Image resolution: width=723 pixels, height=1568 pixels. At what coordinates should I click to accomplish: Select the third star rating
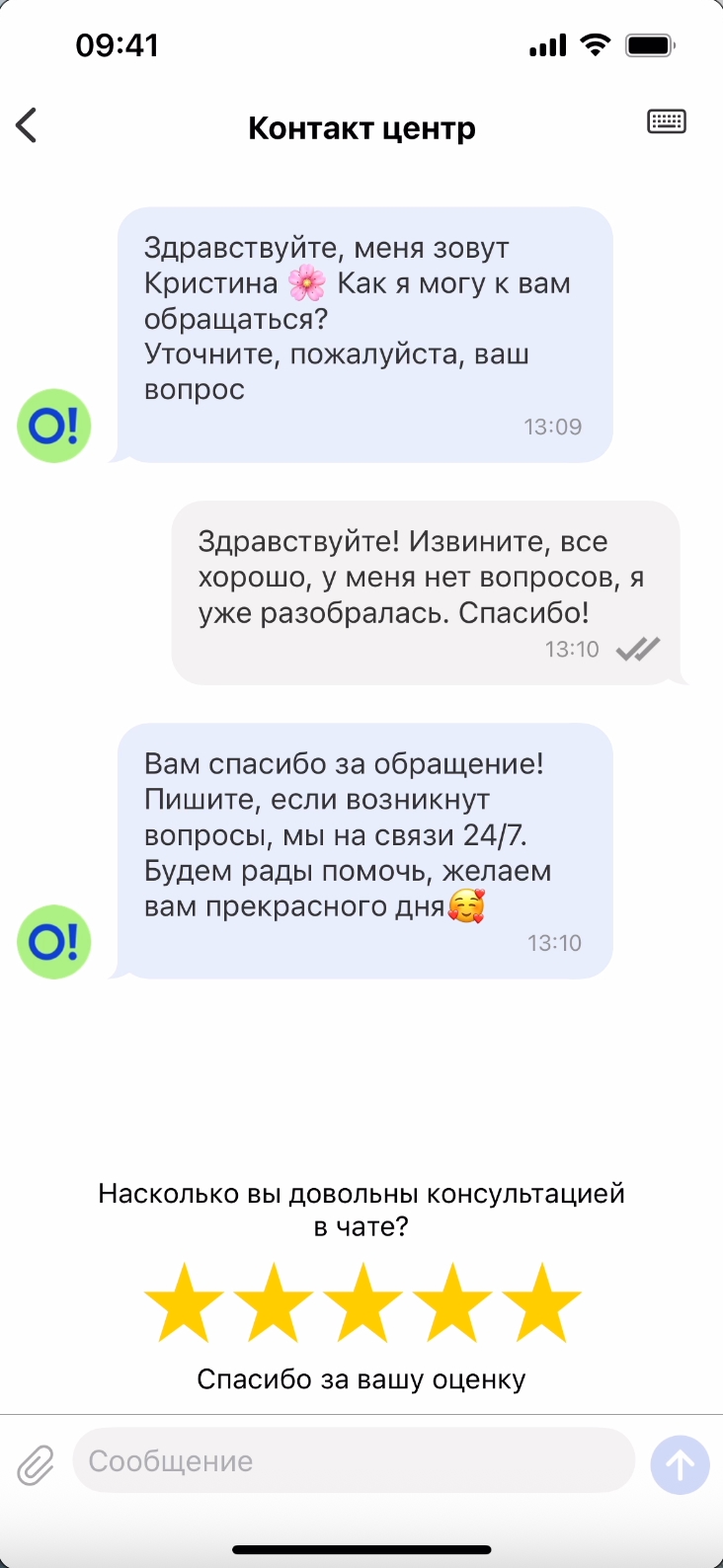point(362,1303)
